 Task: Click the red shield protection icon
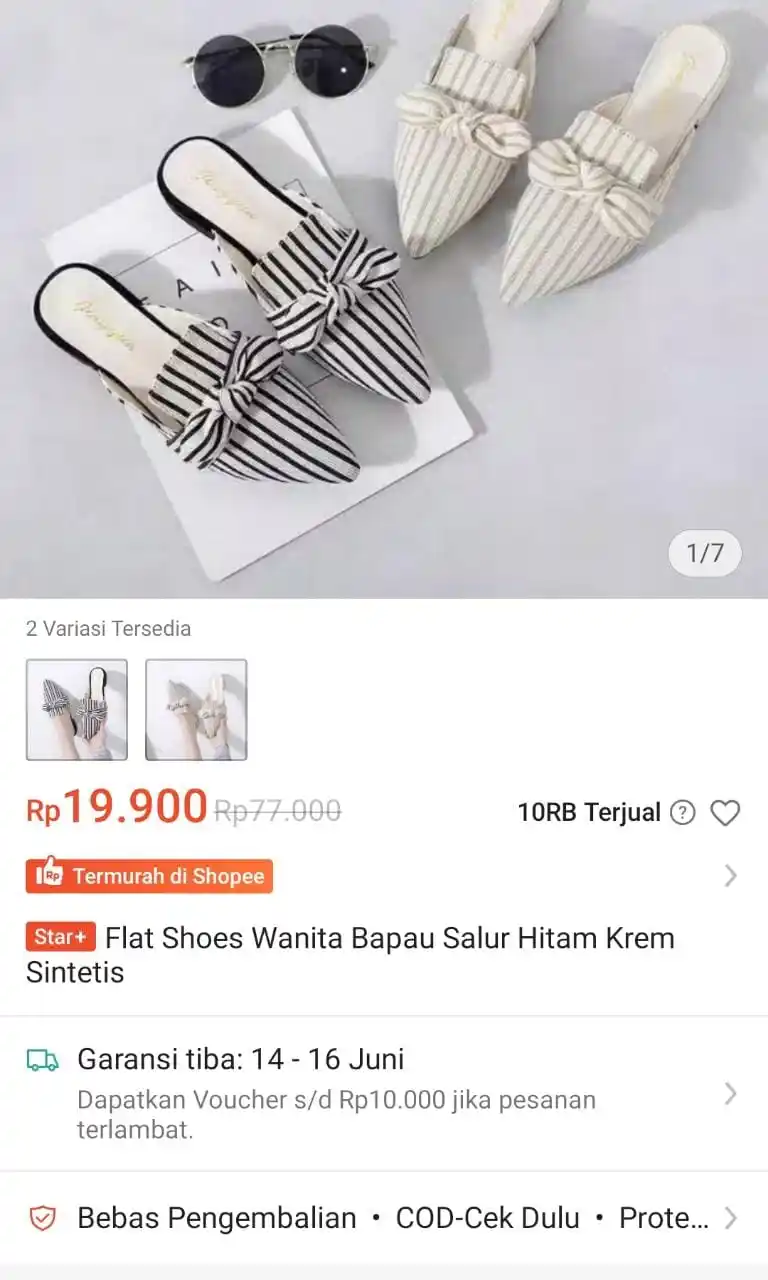[x=41, y=1218]
